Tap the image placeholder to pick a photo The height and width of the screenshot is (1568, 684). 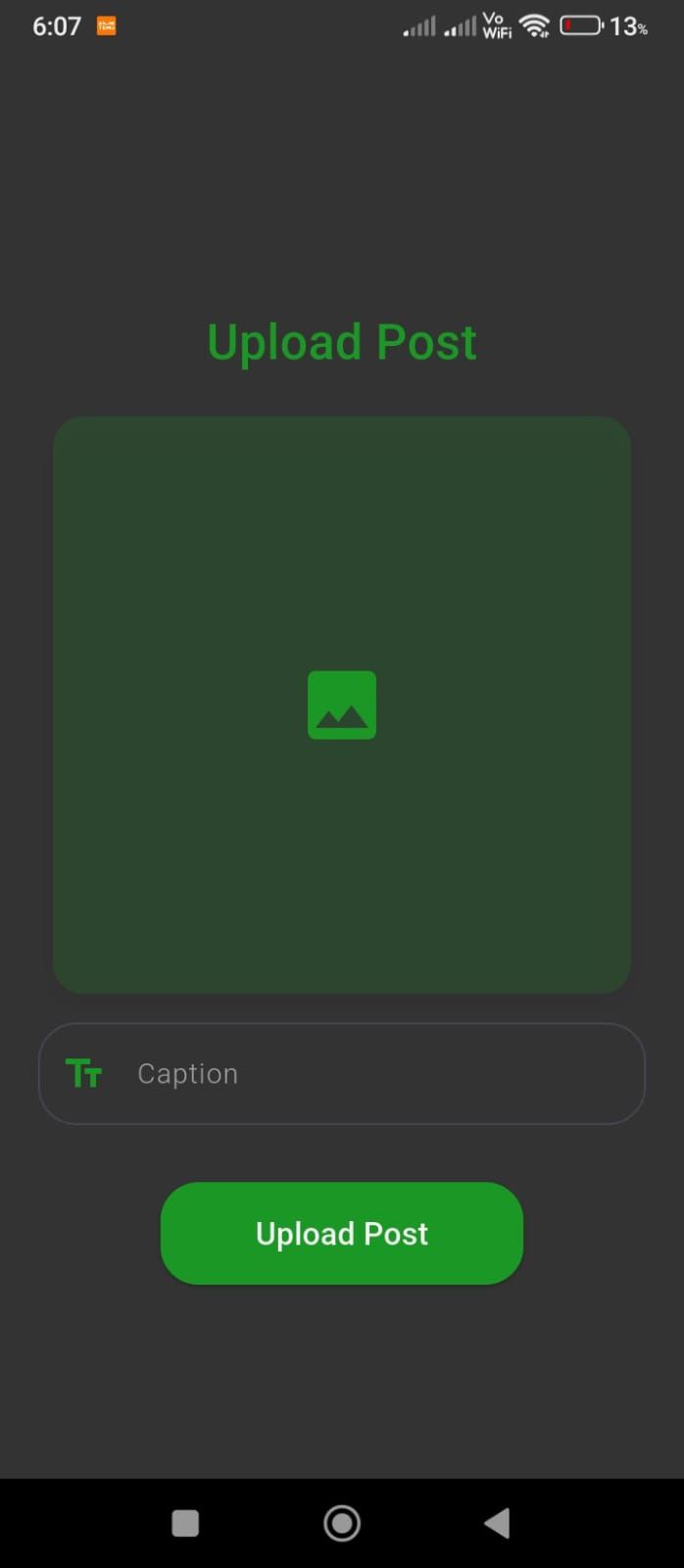pos(341,705)
